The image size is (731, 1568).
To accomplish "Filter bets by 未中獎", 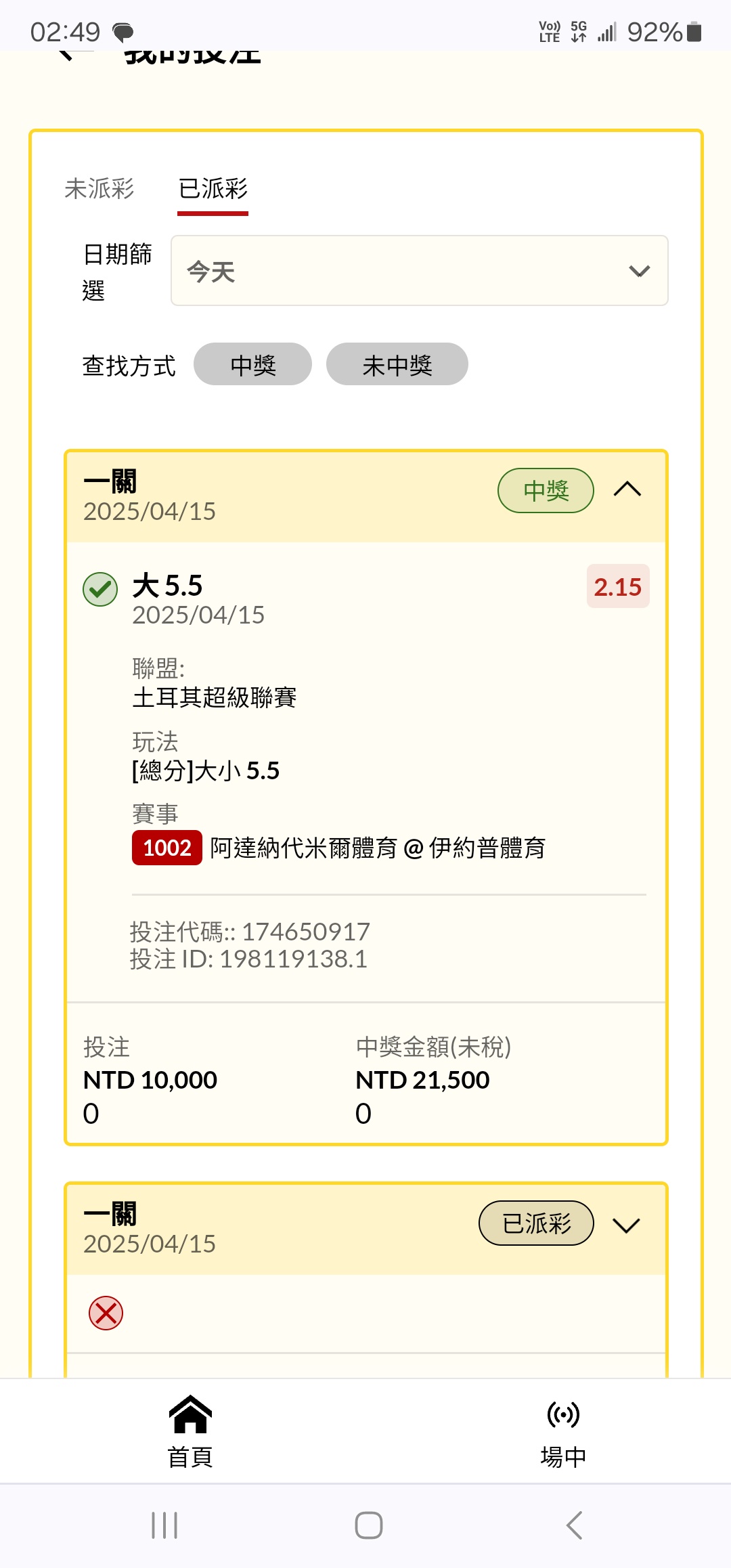I will tap(397, 365).
